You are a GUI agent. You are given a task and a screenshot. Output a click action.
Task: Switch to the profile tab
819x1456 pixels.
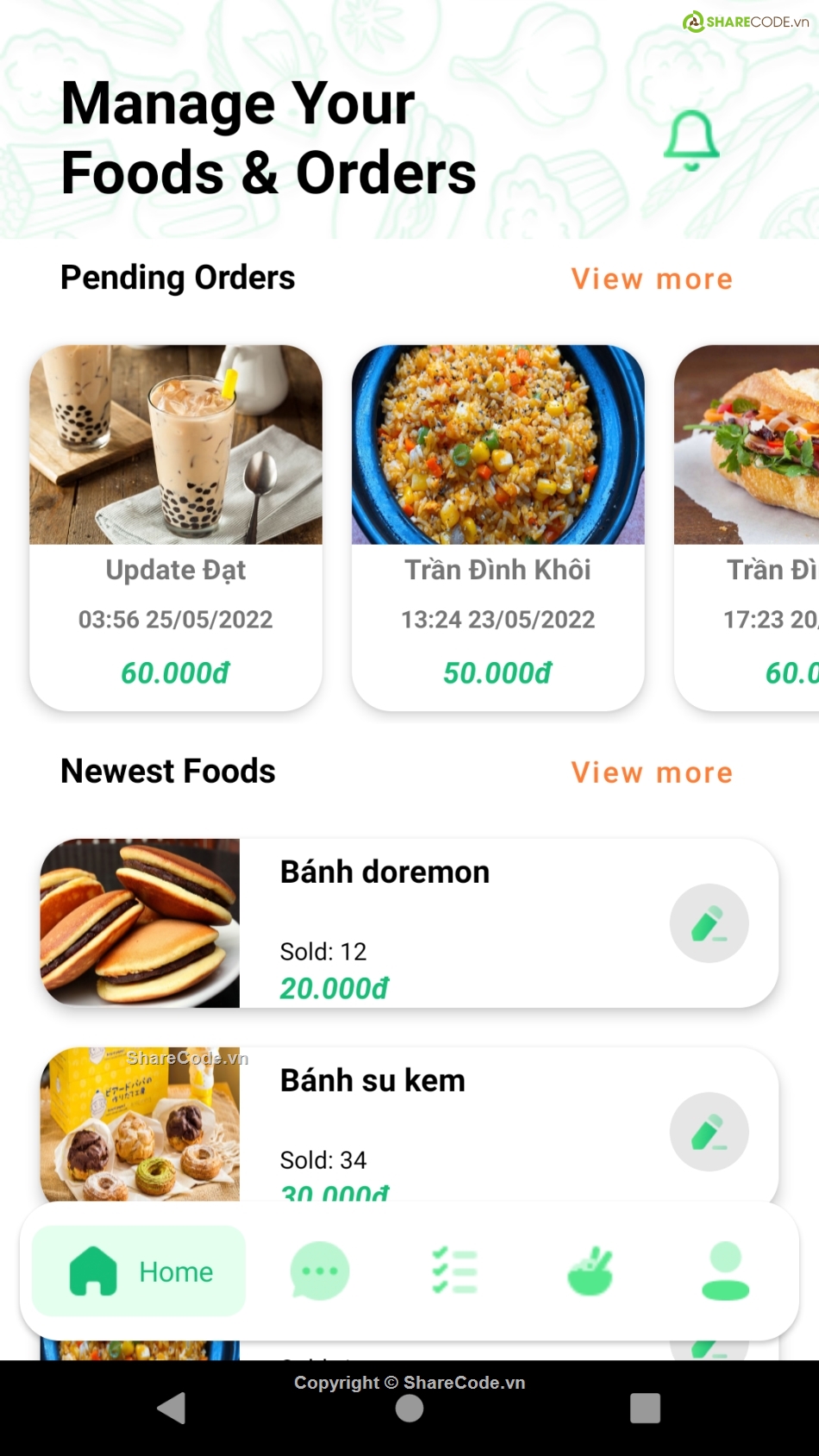point(725,1271)
